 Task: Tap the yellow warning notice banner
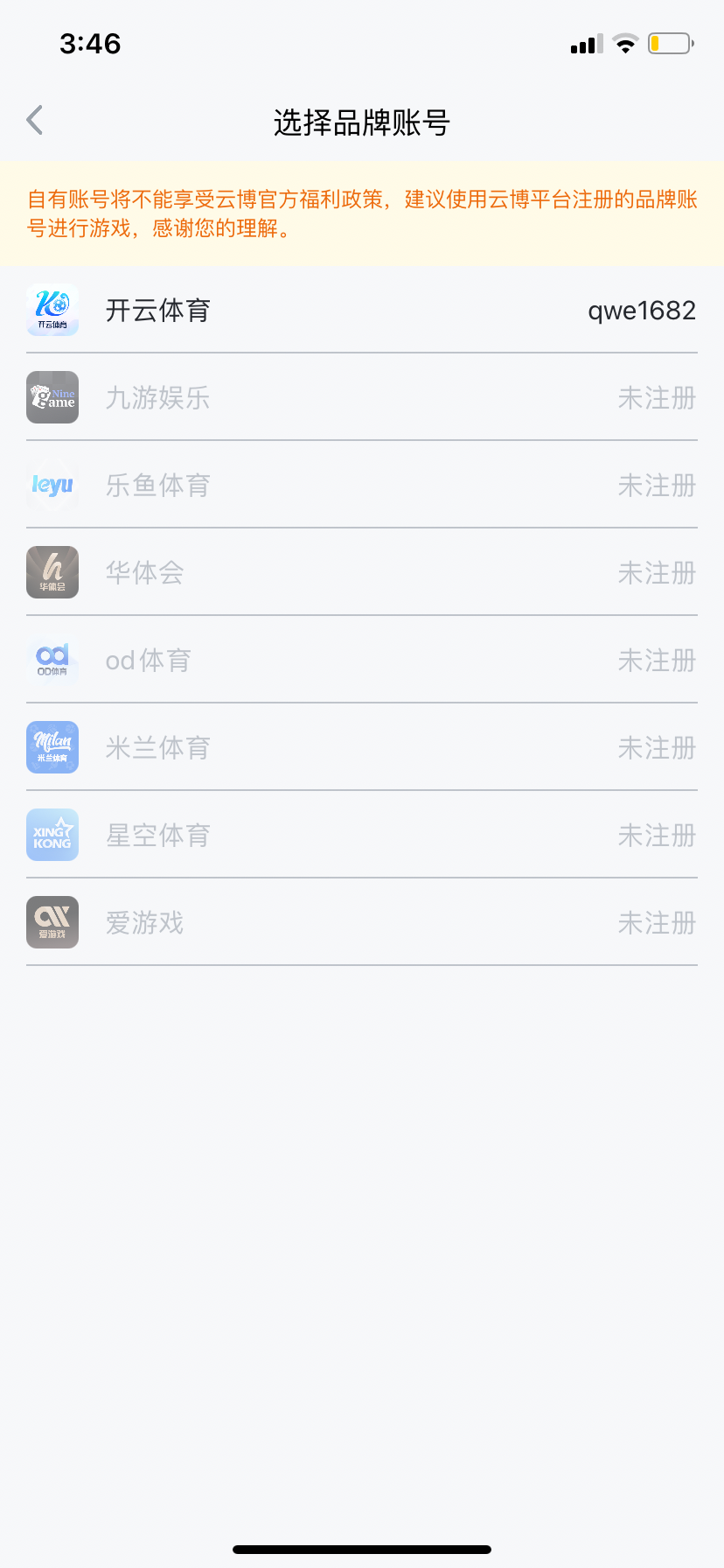362,213
